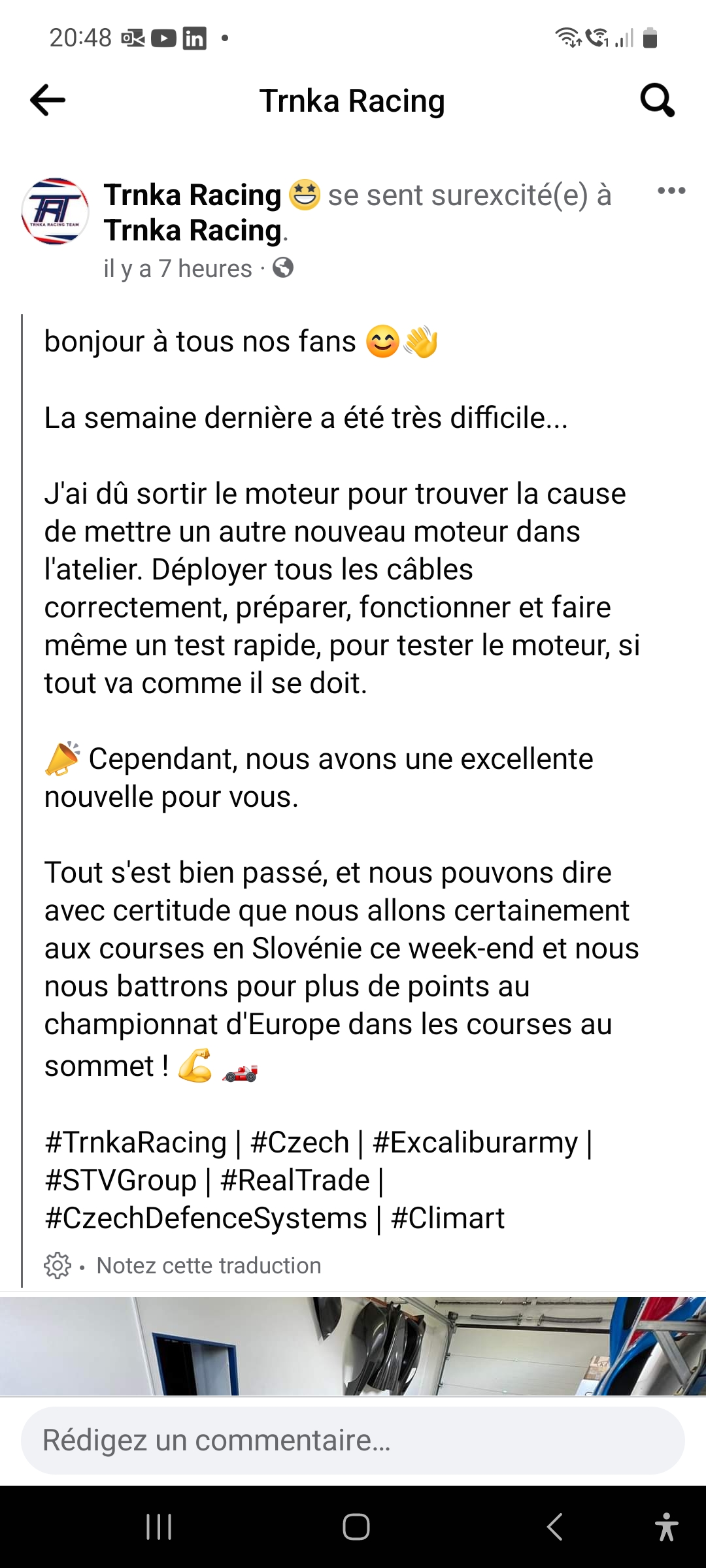The width and height of the screenshot is (706, 1568).
Task: Open Trnka Racing profile picture
Action: (x=55, y=211)
